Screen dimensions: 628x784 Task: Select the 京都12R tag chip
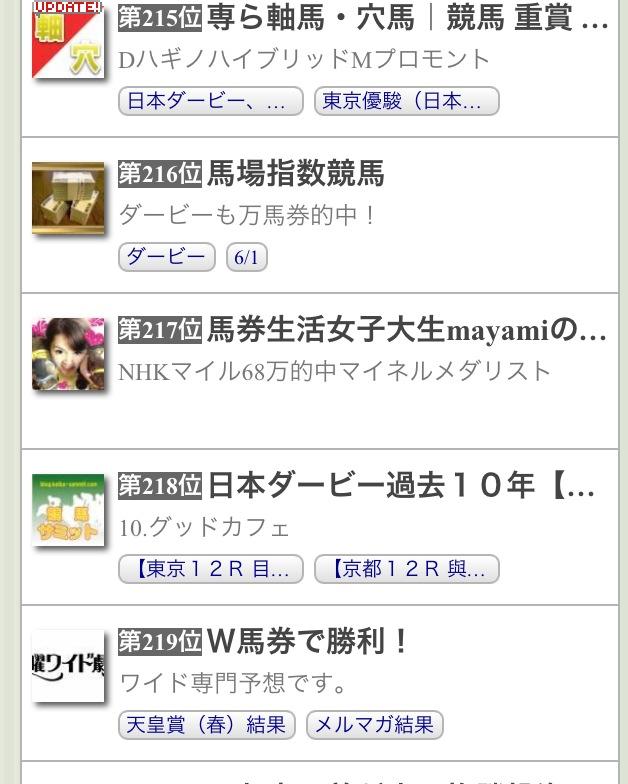406,569
